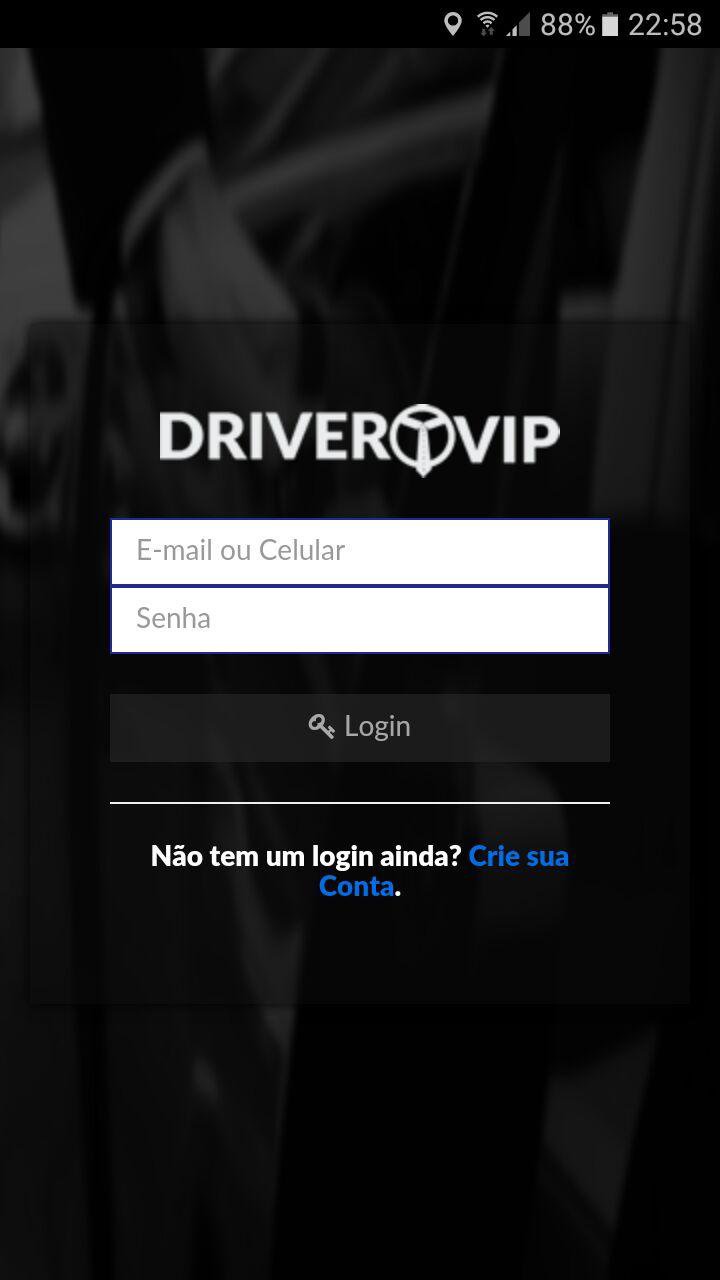Click the dark login panel background
720x1280 pixels.
click(x=360, y=960)
